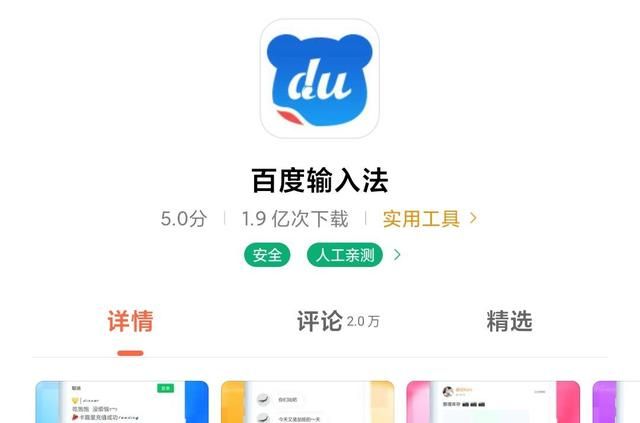Open the 人工亲测 badge details
Image resolution: width=640 pixels, height=423 pixels.
(x=346, y=255)
